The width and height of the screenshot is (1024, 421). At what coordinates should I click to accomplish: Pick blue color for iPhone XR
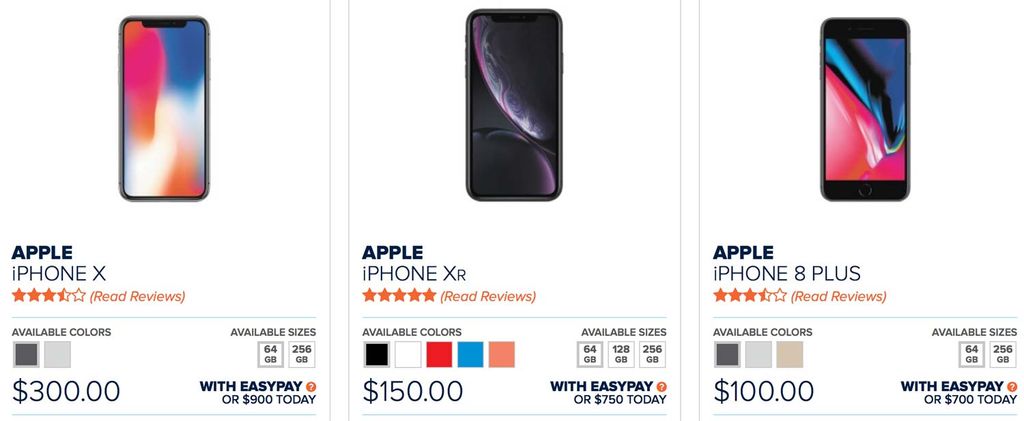pos(470,354)
